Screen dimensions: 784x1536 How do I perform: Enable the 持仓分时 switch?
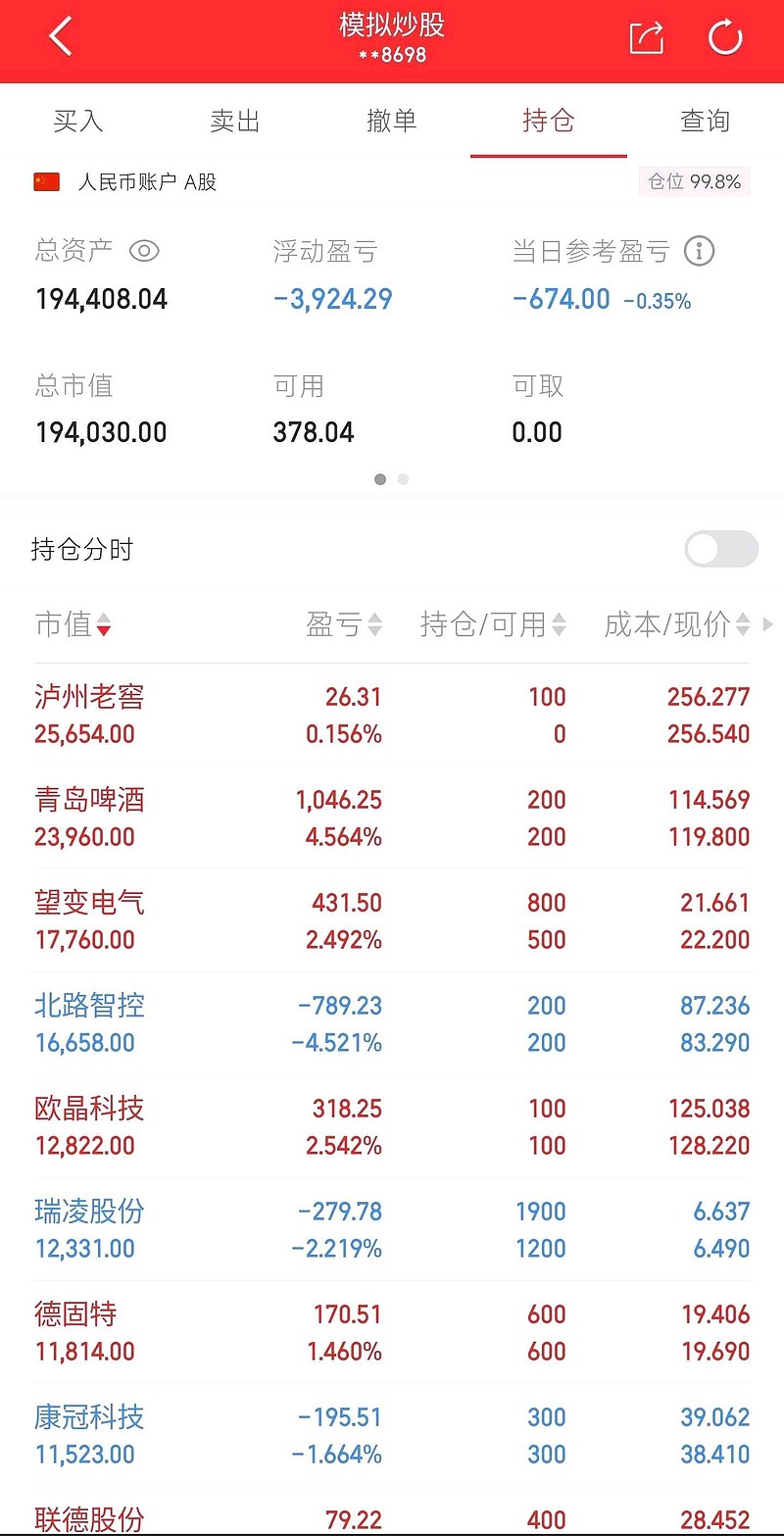pyautogui.click(x=721, y=549)
